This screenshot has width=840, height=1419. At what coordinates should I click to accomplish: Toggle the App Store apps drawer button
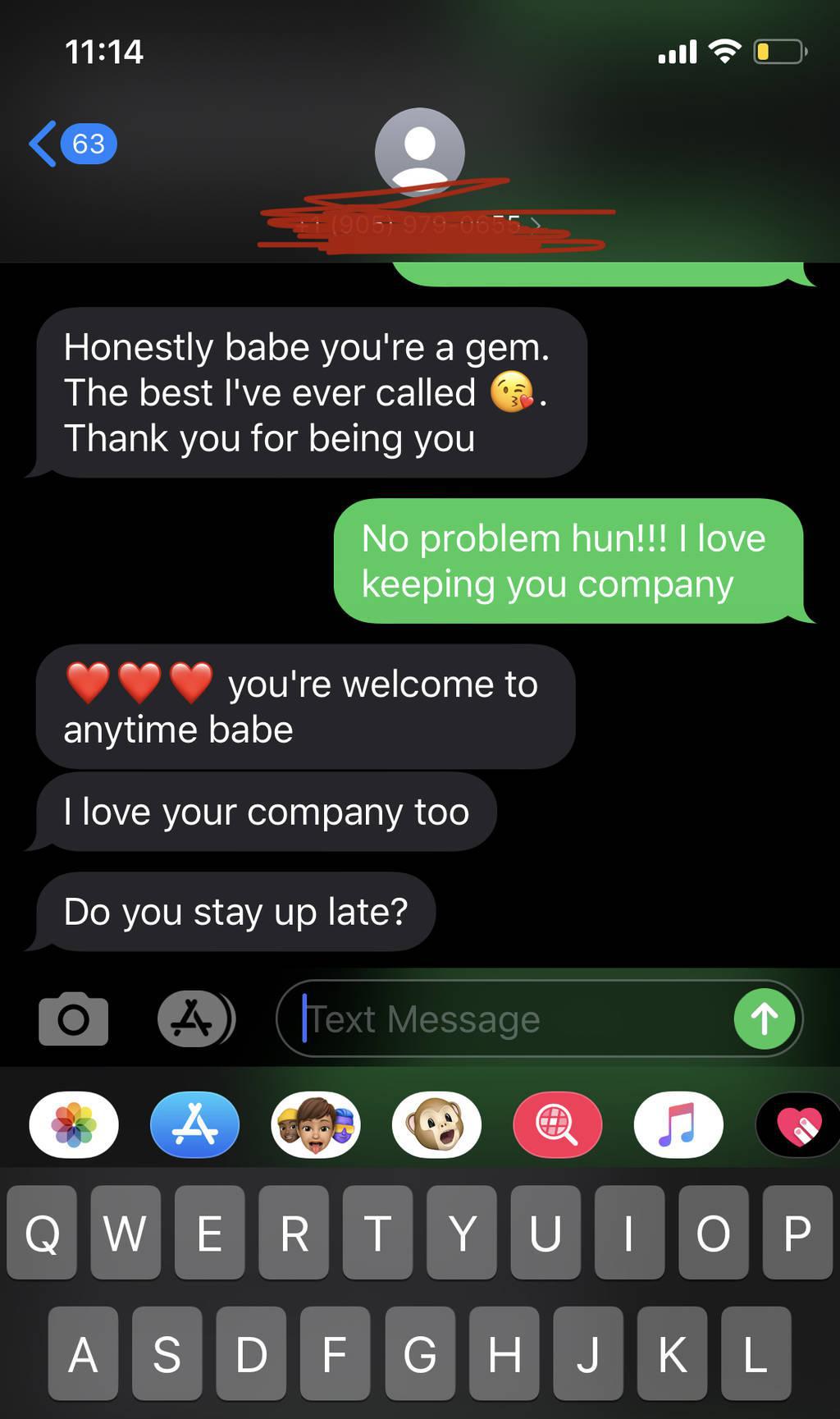195,1018
